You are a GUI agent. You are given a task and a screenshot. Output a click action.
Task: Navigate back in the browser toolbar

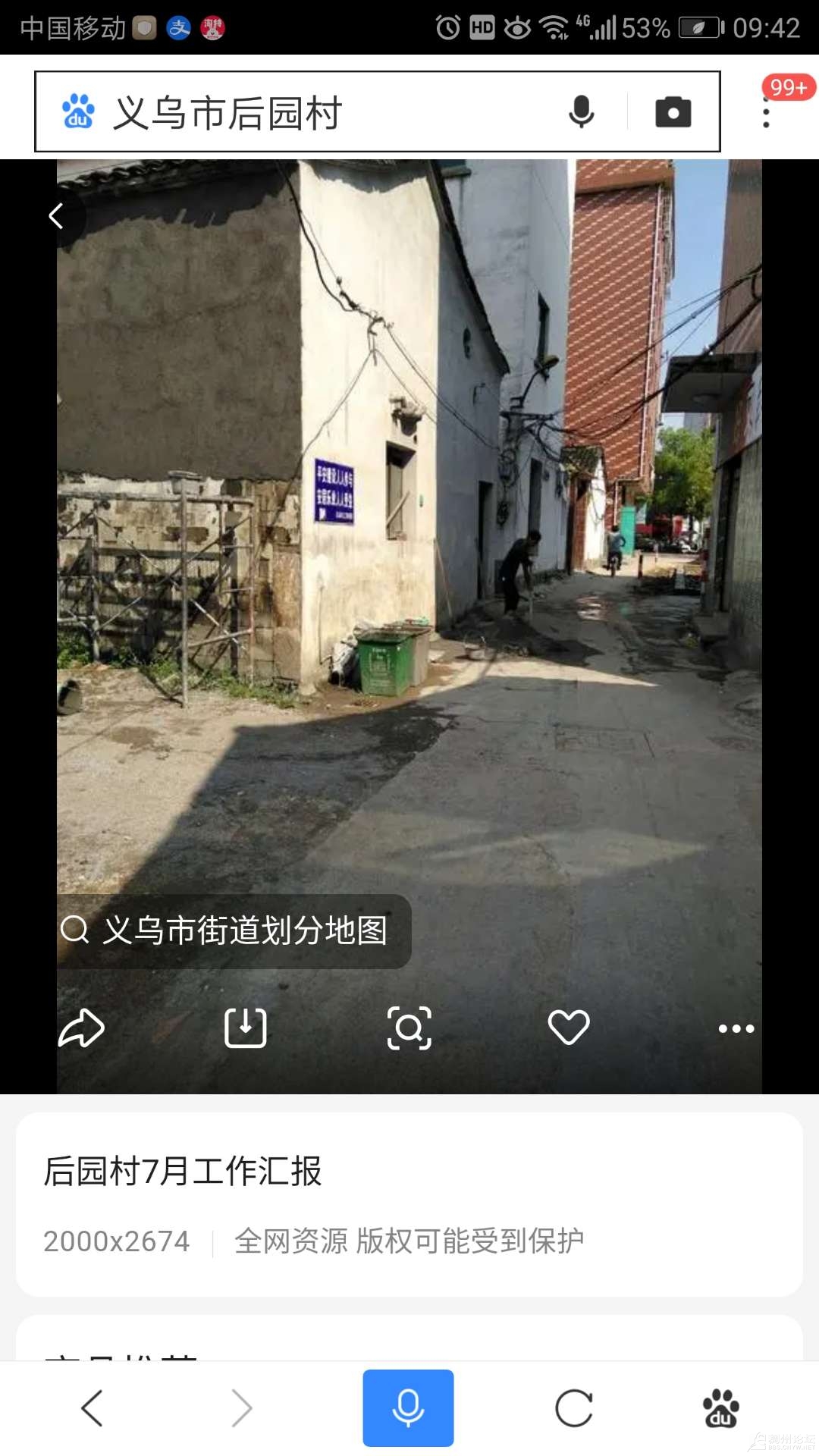point(92,1408)
